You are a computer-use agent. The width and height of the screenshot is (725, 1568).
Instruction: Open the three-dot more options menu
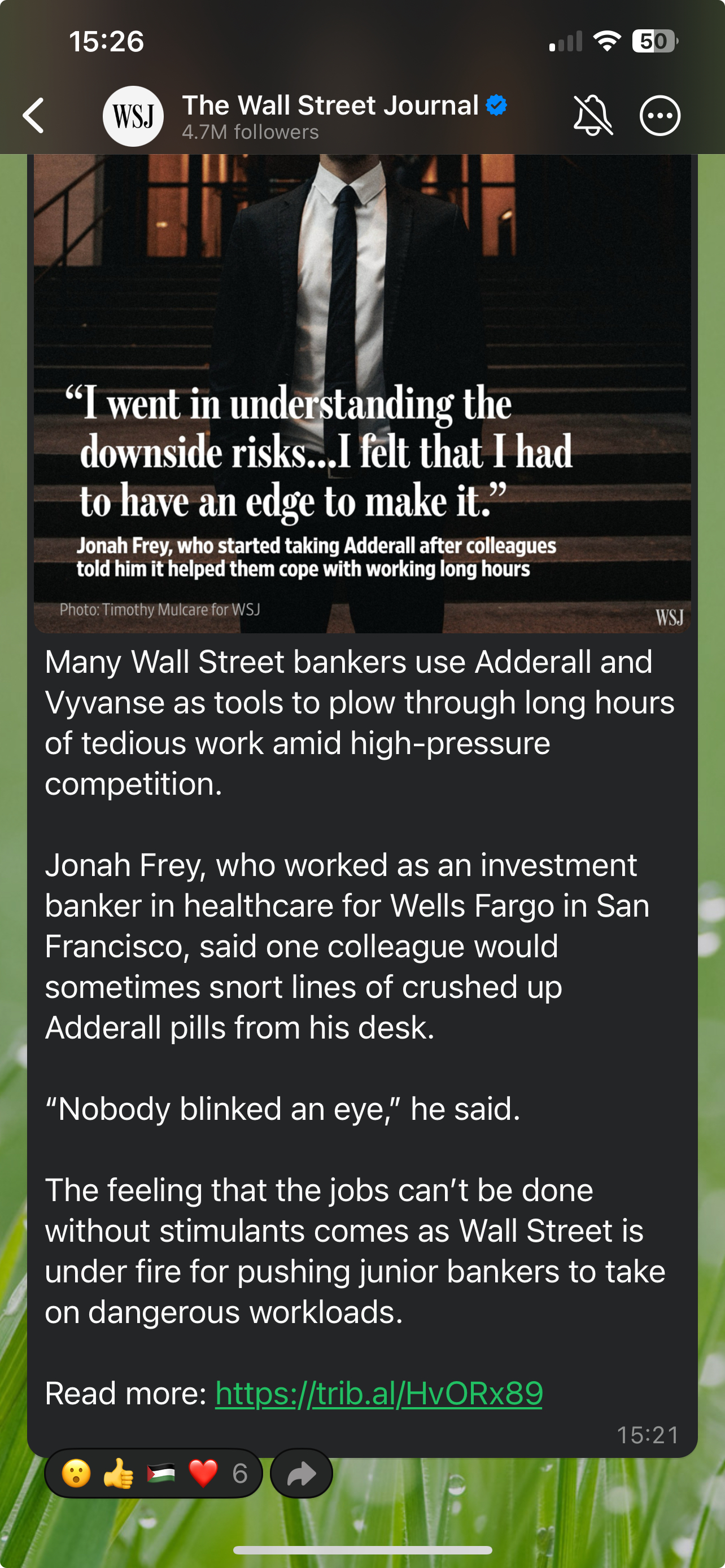[660, 116]
